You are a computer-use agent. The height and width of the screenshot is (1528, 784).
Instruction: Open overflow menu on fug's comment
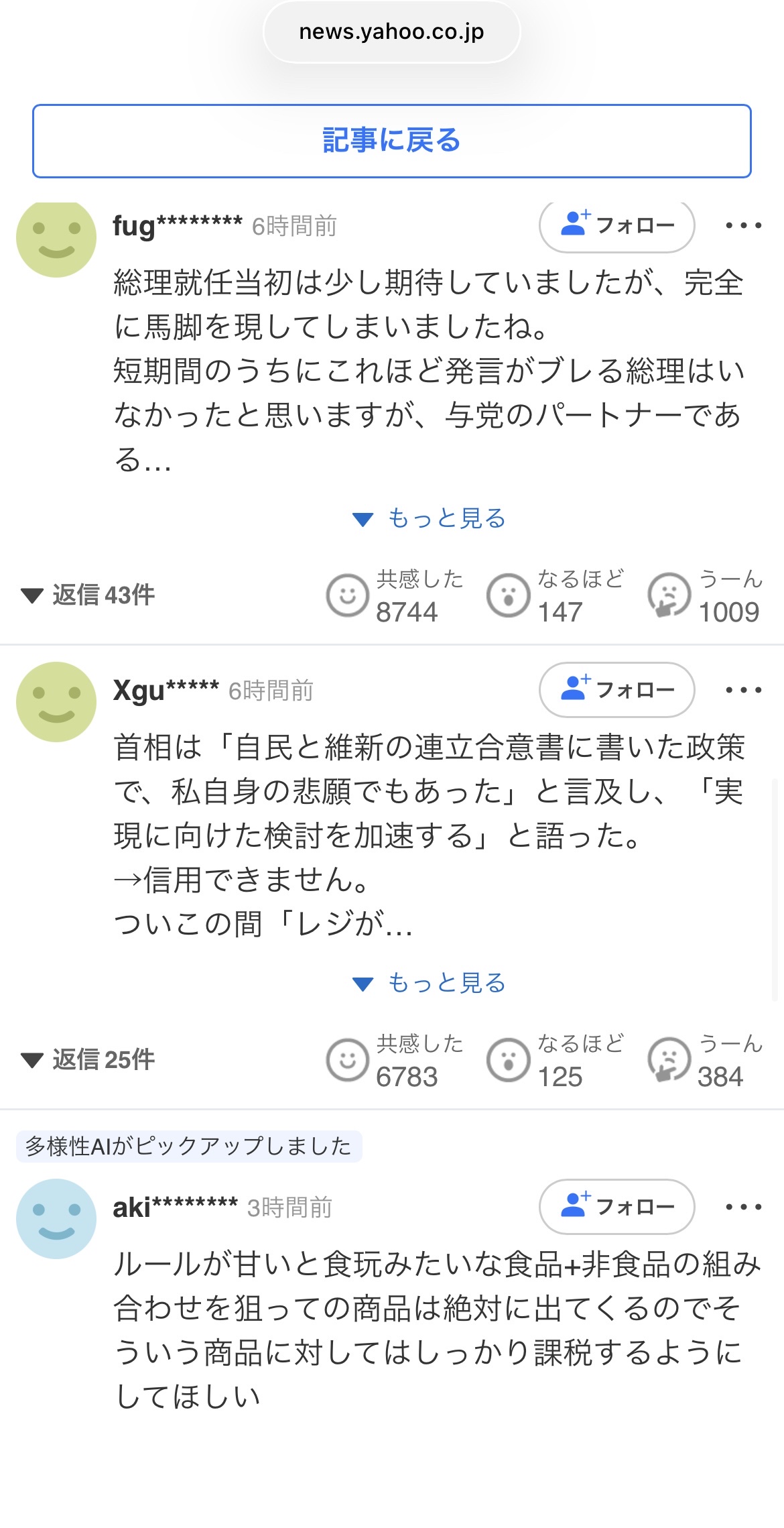coord(743,226)
